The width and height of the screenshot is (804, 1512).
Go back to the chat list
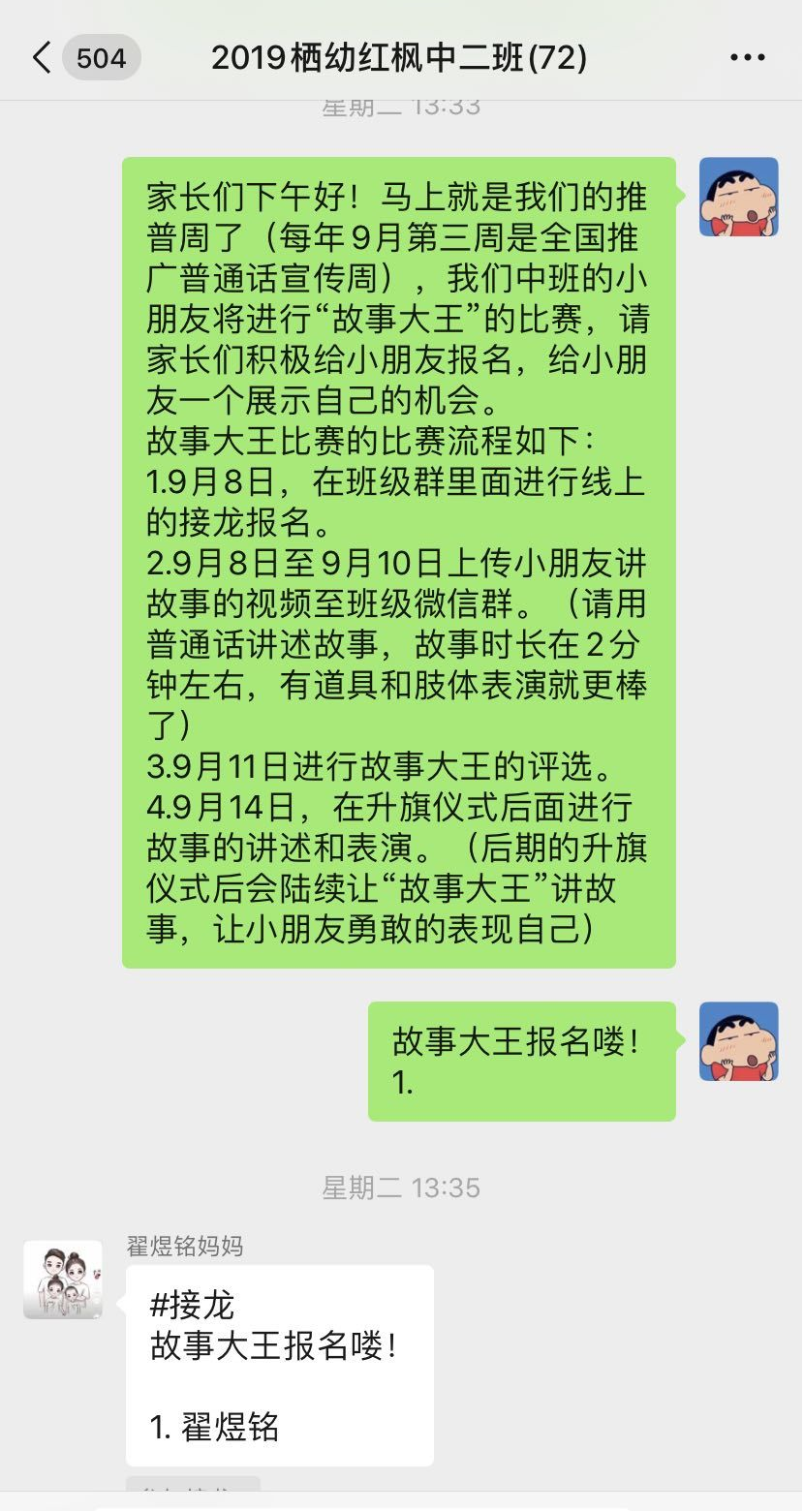[x=42, y=58]
